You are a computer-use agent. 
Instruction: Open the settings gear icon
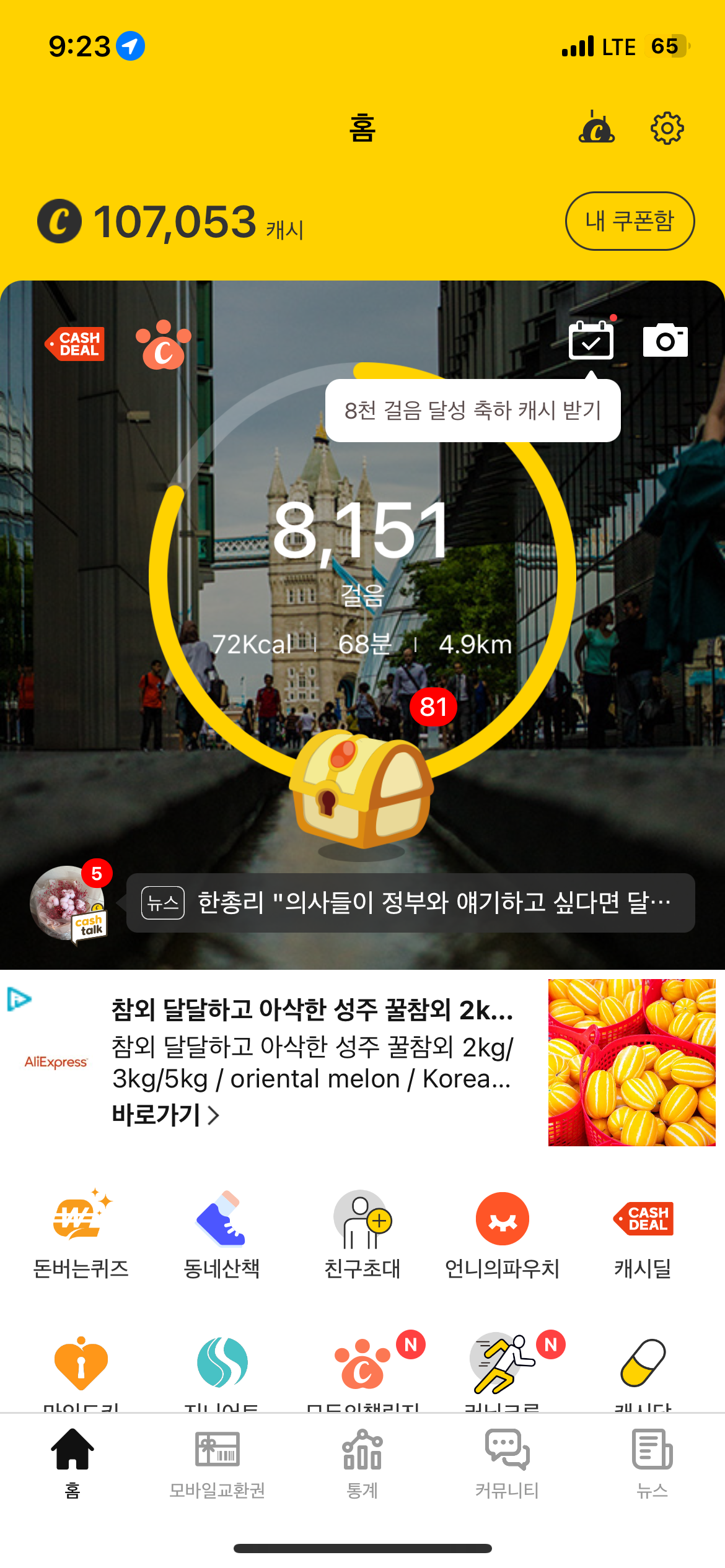point(667,128)
